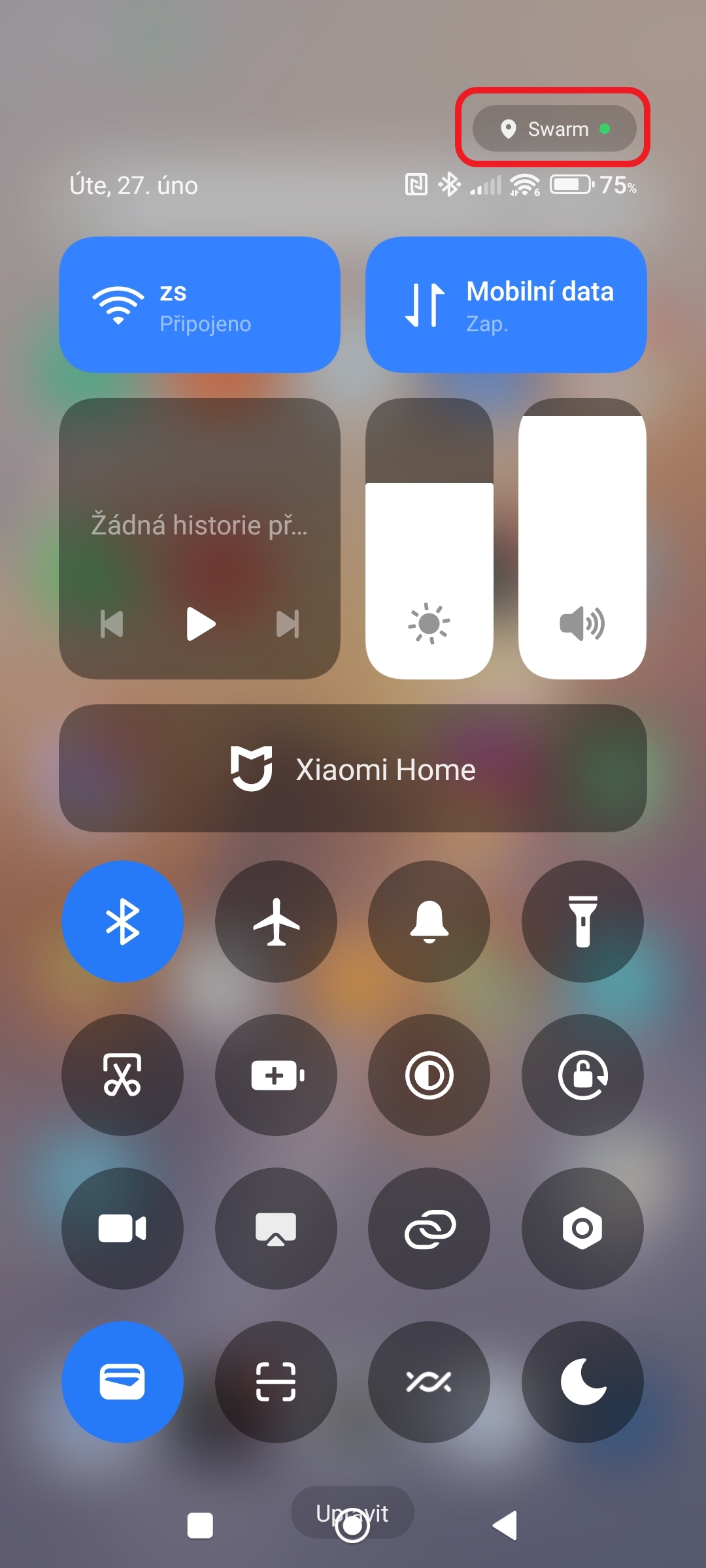706x1568 pixels.
Task: Open the Swarm location indicator chip
Action: (554, 129)
